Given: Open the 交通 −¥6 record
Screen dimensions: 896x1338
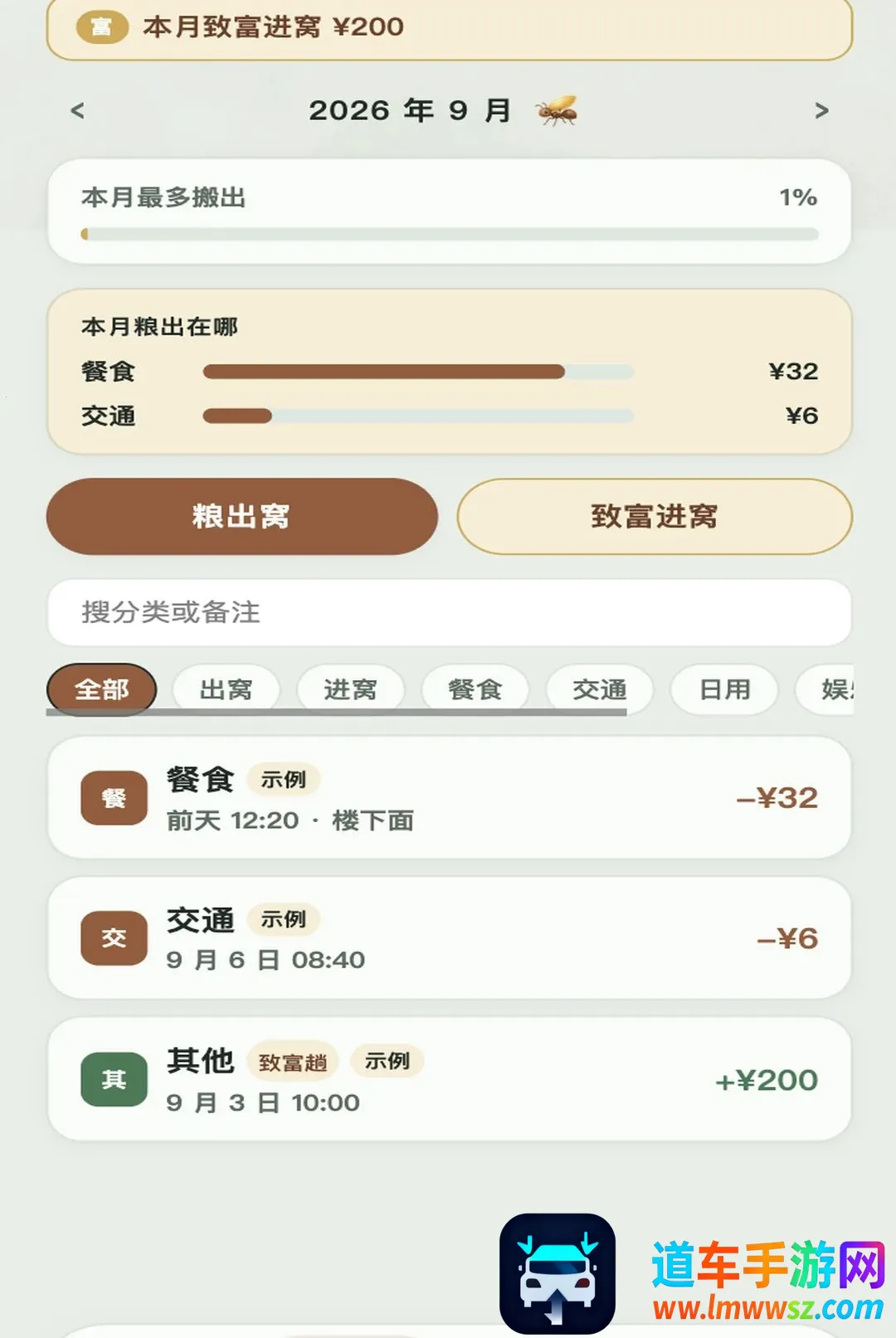Looking at the screenshot, I should (x=450, y=938).
